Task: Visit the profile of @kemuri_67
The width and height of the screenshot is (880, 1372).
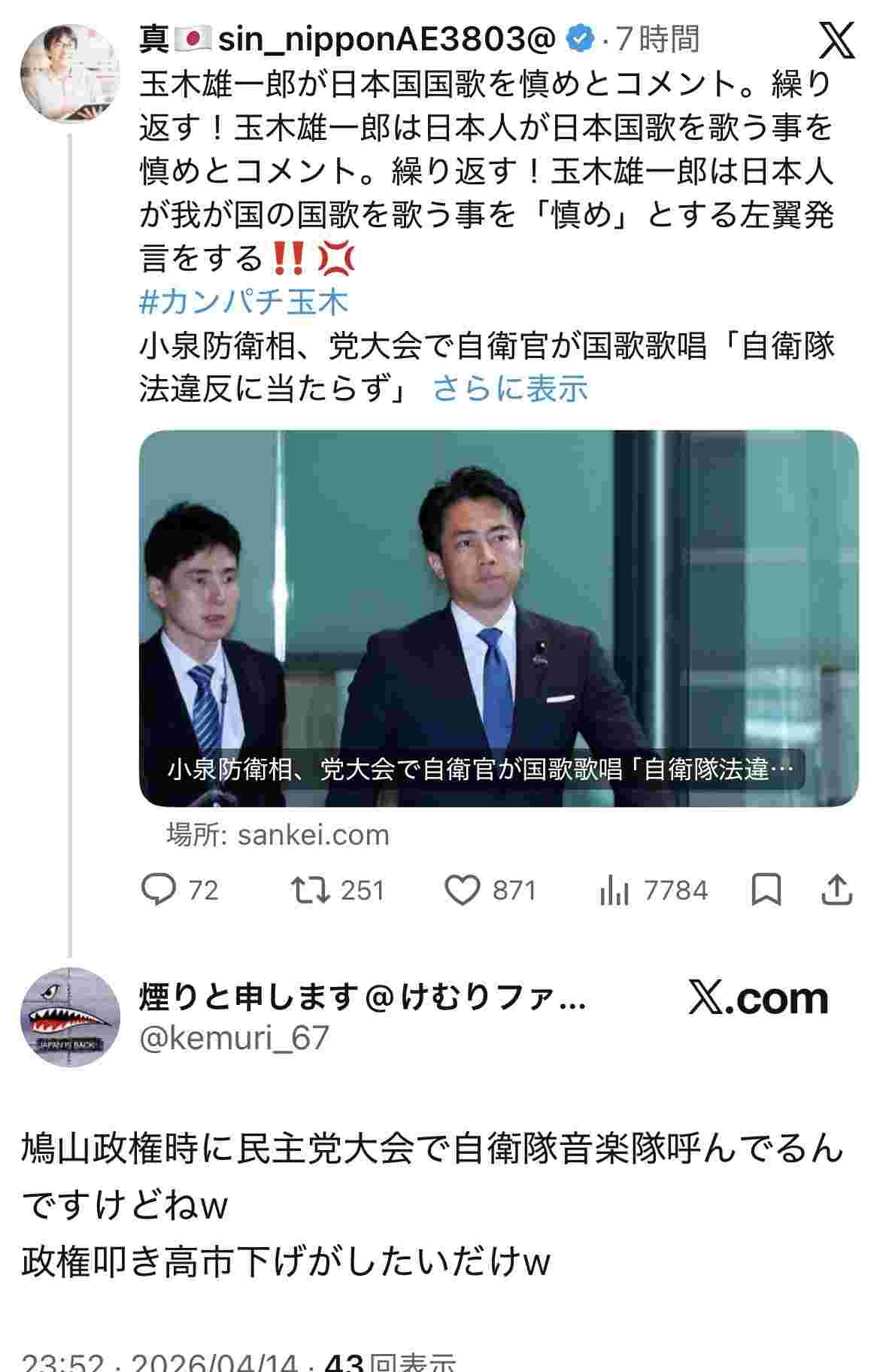Action: tap(235, 1038)
